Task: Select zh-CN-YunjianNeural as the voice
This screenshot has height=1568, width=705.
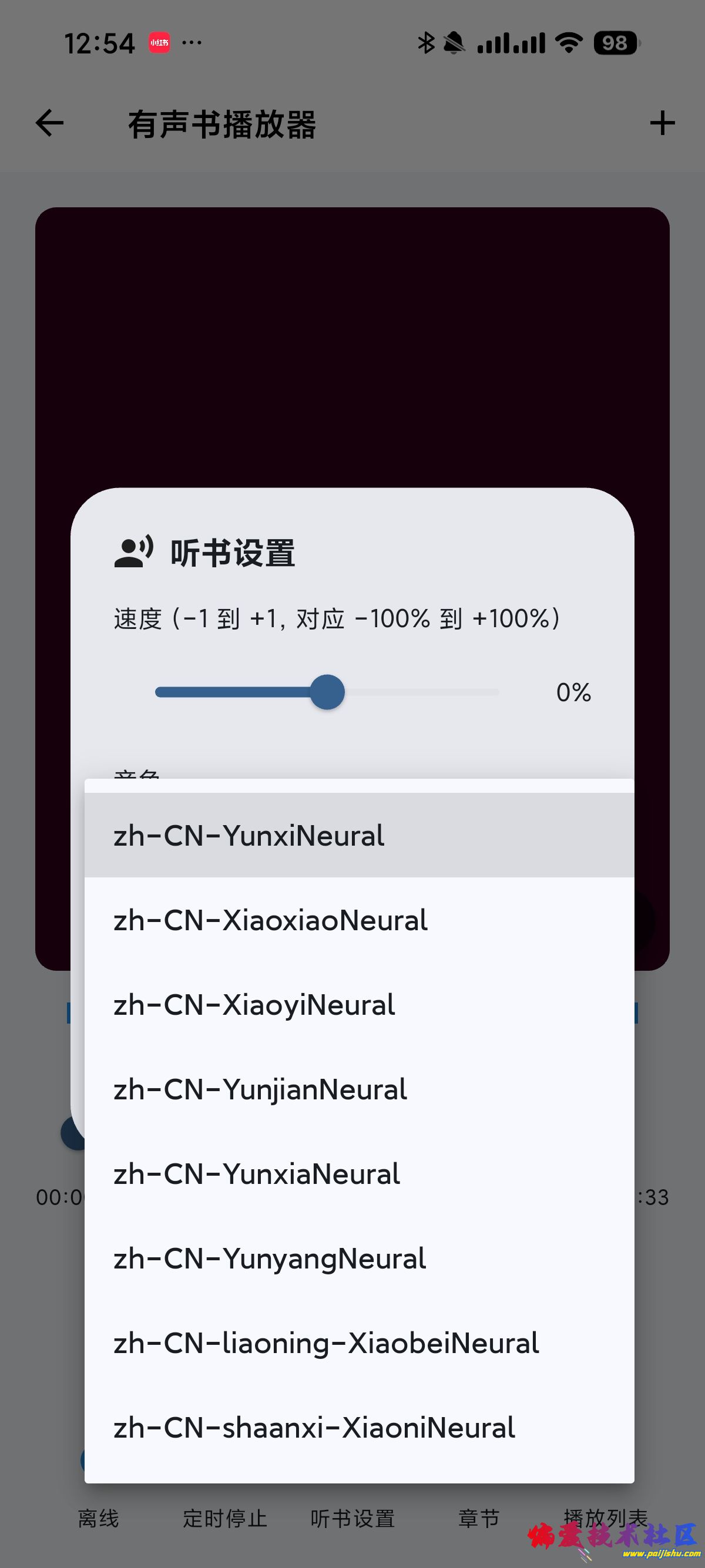Action: tap(358, 1089)
